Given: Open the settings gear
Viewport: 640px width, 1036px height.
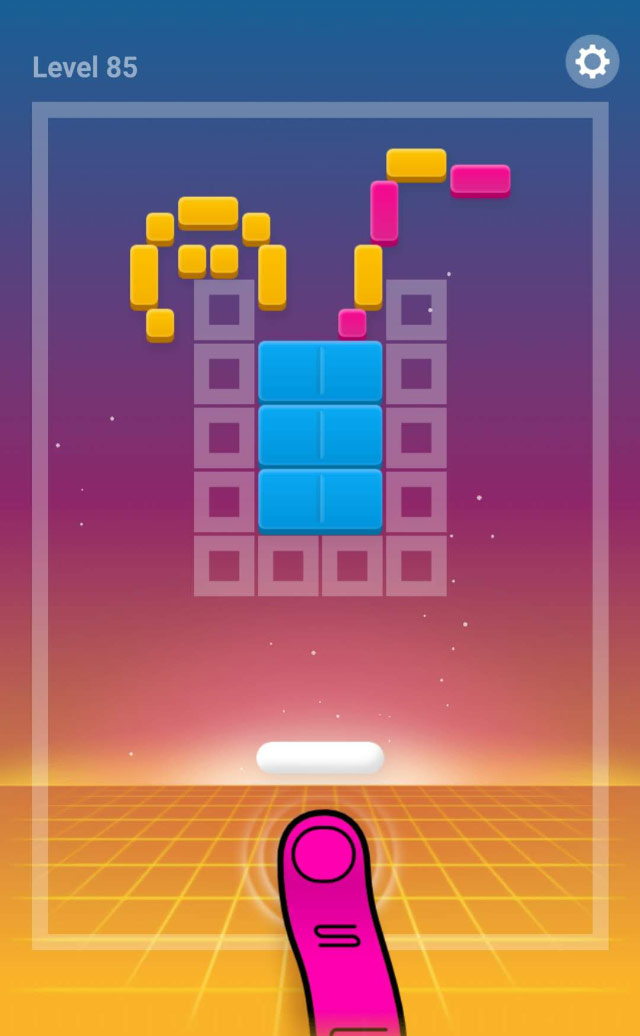Looking at the screenshot, I should (592, 63).
